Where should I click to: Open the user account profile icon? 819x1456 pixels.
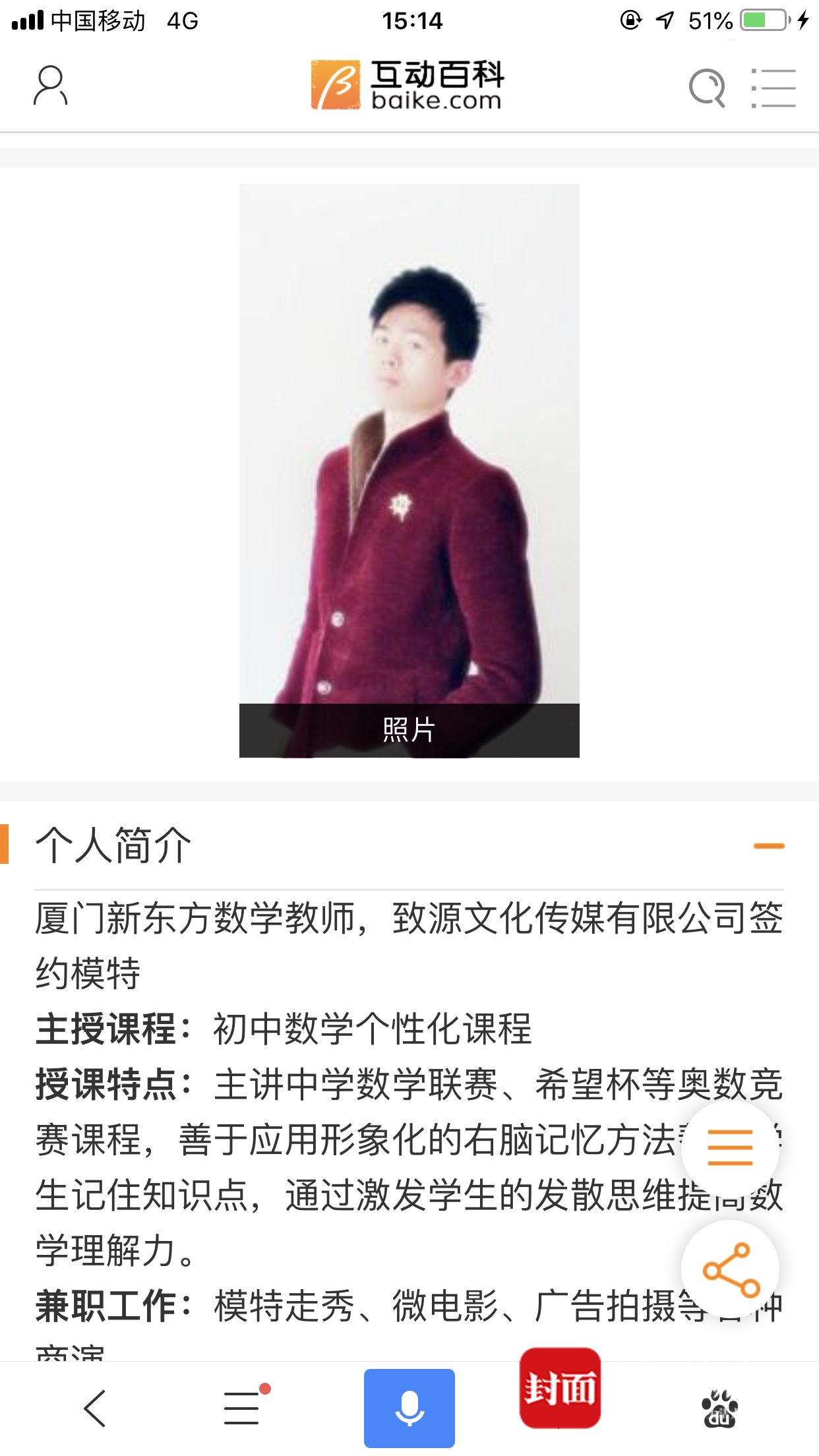50,85
